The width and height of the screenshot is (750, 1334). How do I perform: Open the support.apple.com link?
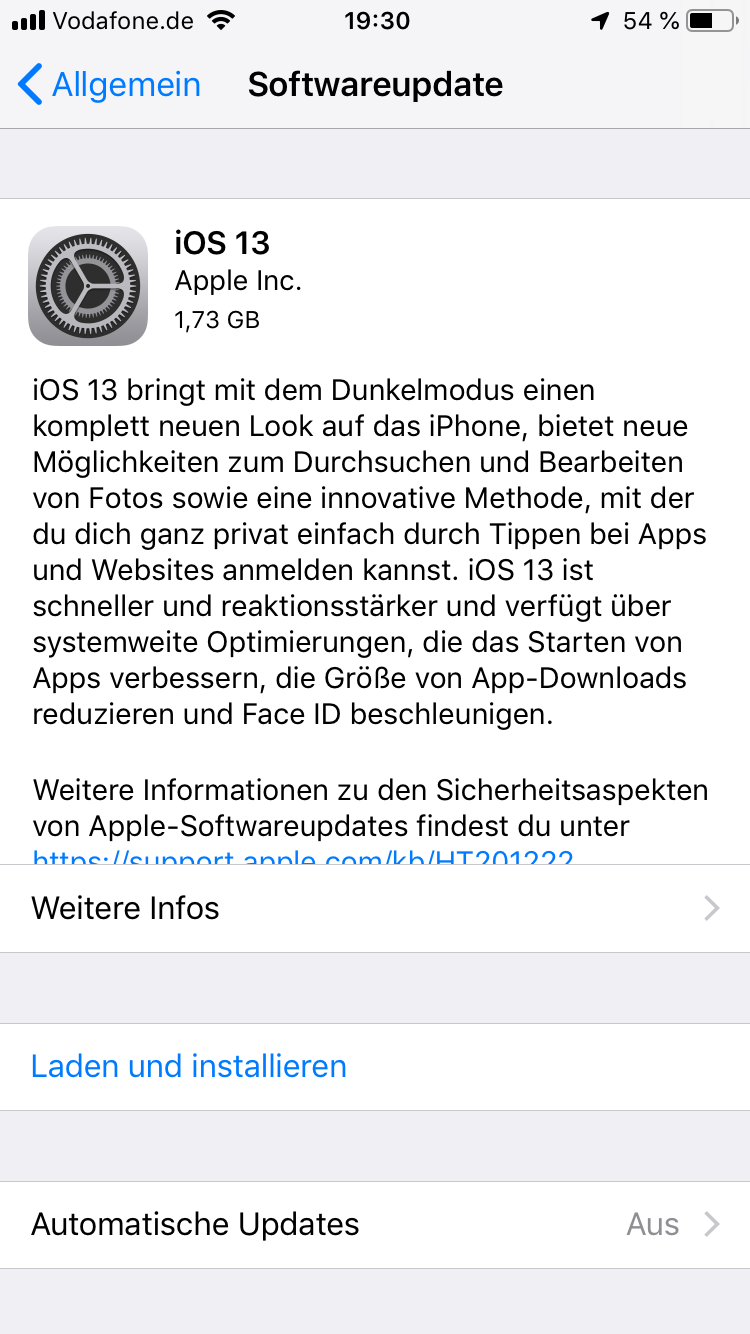[302, 857]
